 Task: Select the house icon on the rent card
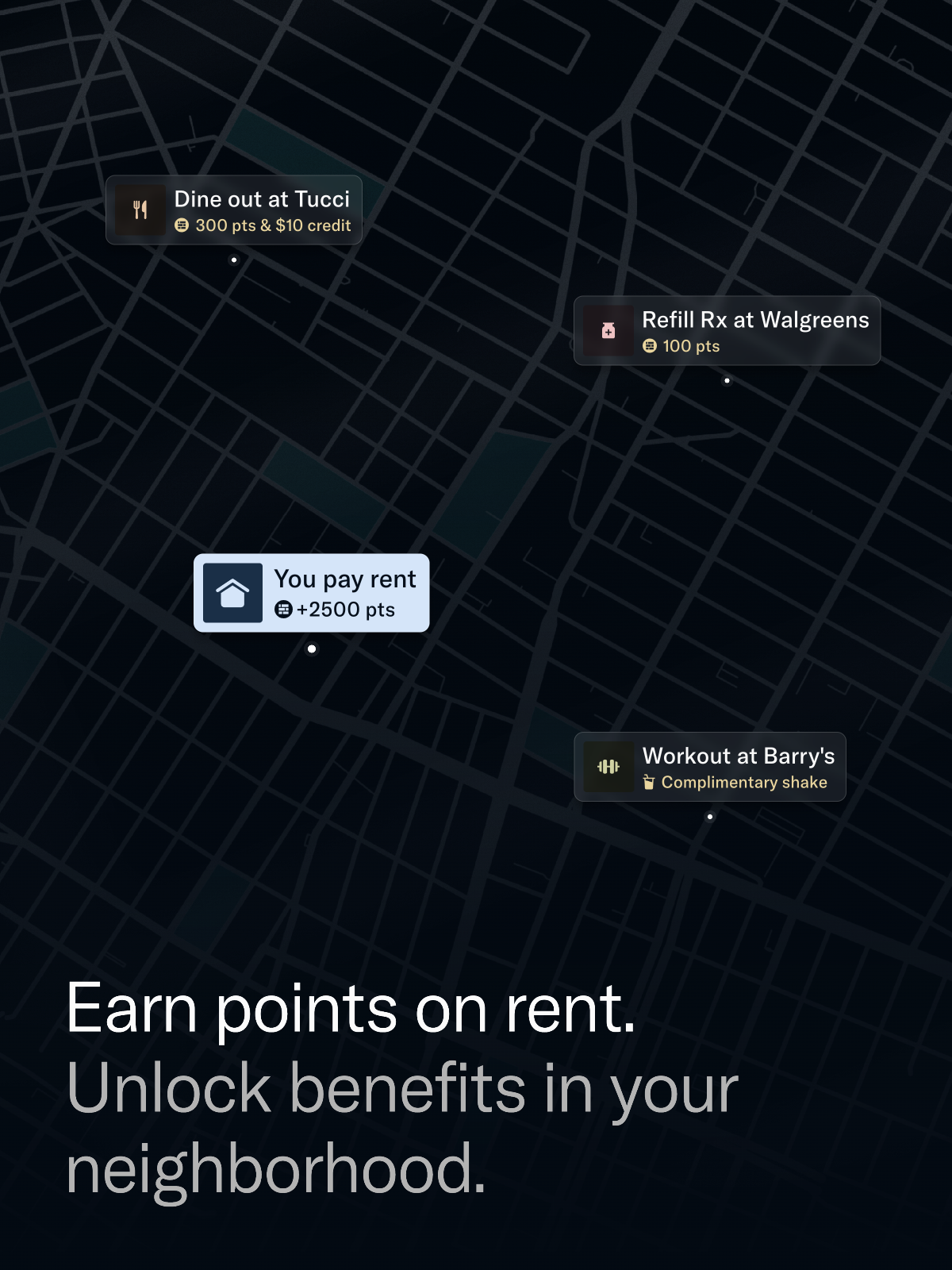click(x=232, y=591)
